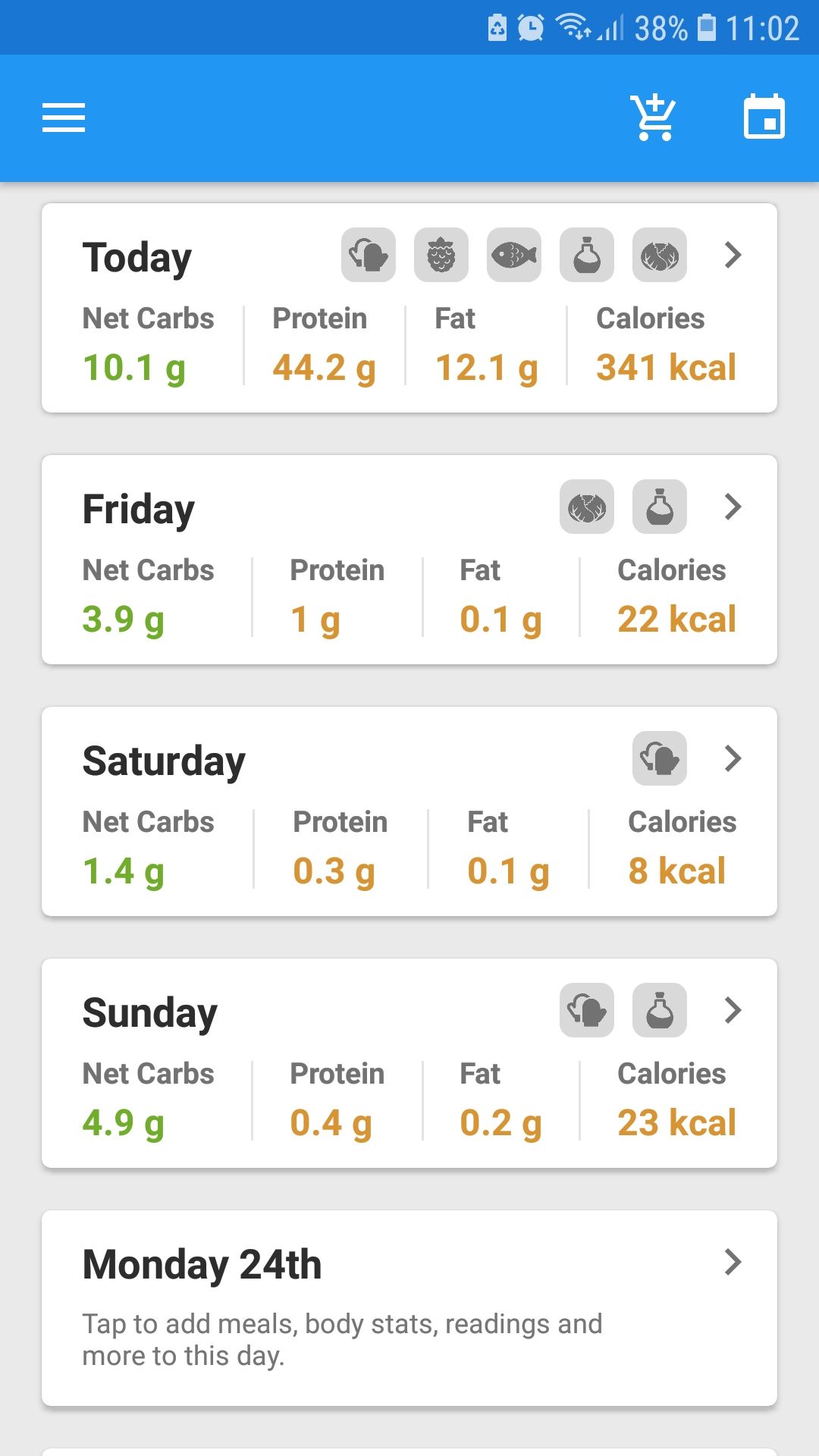This screenshot has width=819, height=1456.
Task: Tap the flask icon on Friday's card
Action: (659, 508)
